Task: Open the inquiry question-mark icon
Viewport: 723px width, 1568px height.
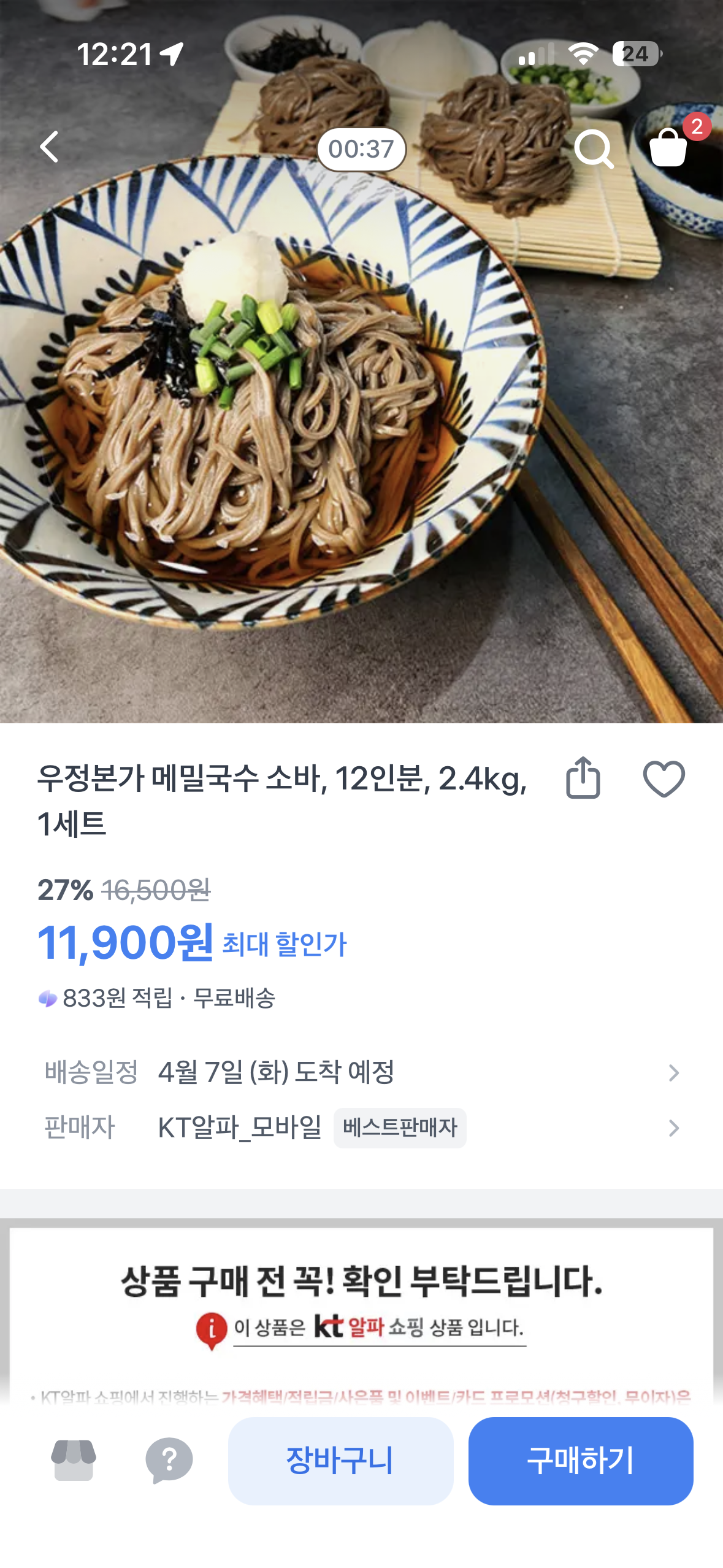Action: tap(169, 1460)
